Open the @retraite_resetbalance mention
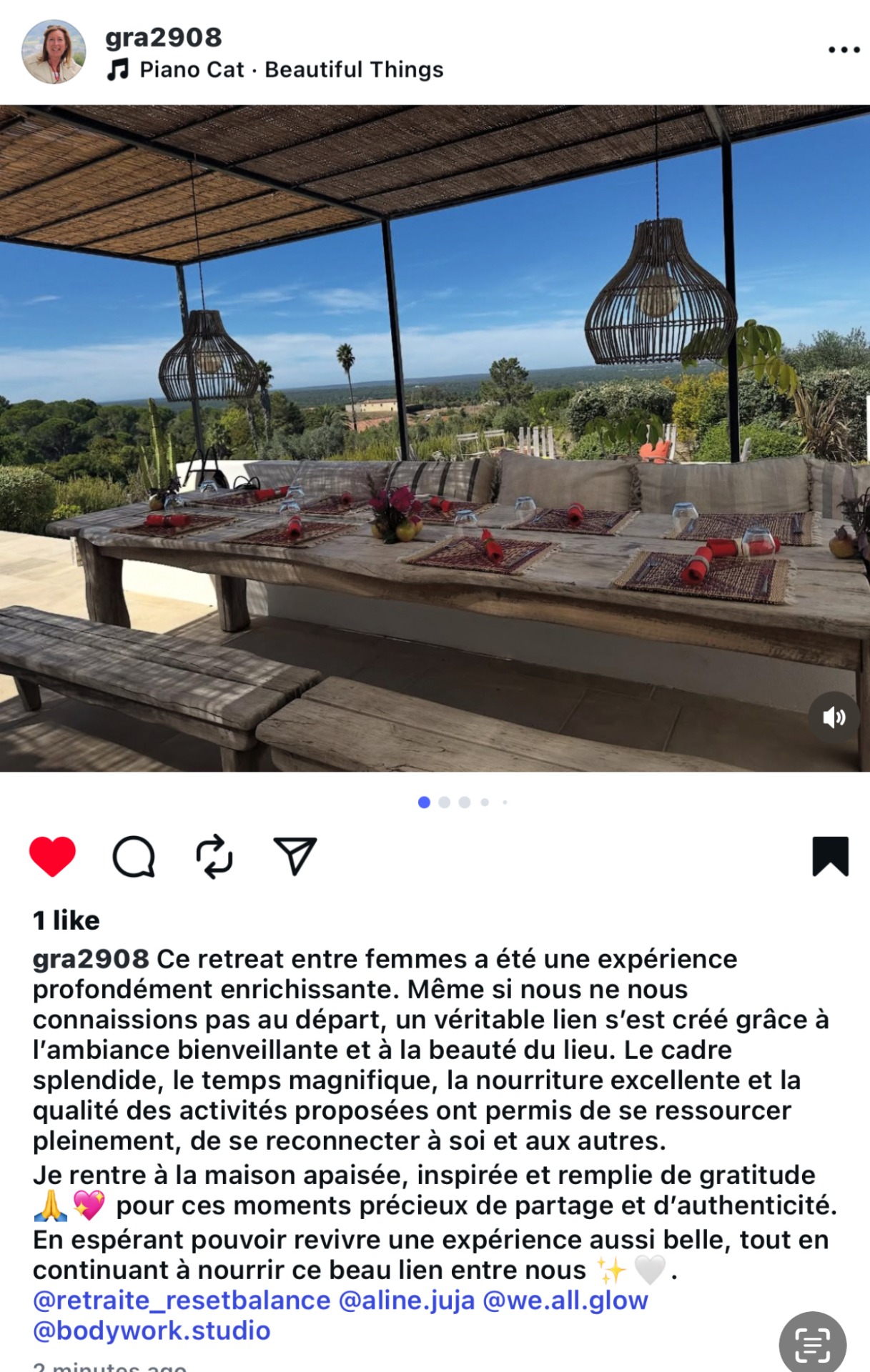This screenshot has width=870, height=1372. [x=182, y=1301]
